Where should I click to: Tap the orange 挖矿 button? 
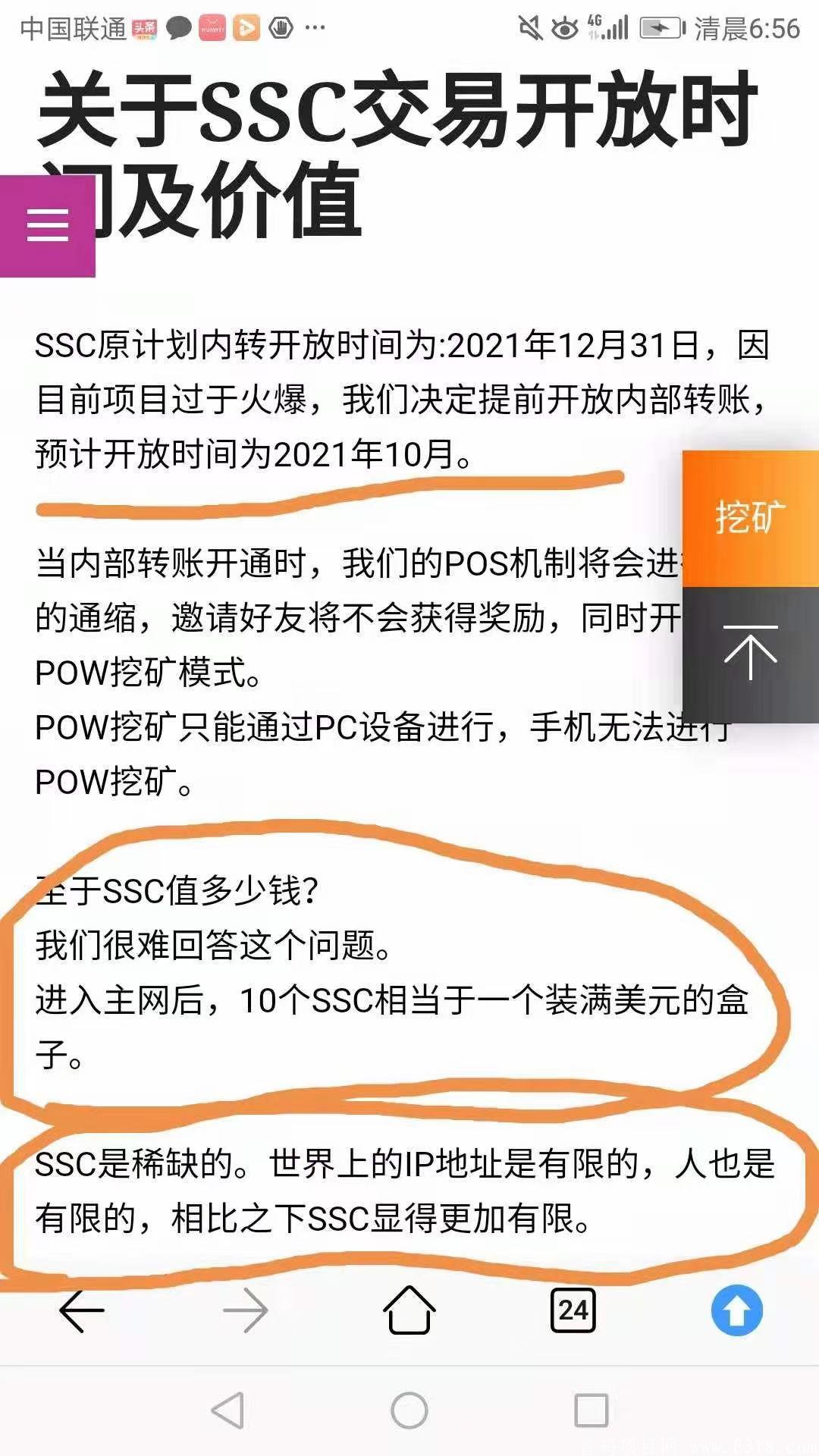750,518
